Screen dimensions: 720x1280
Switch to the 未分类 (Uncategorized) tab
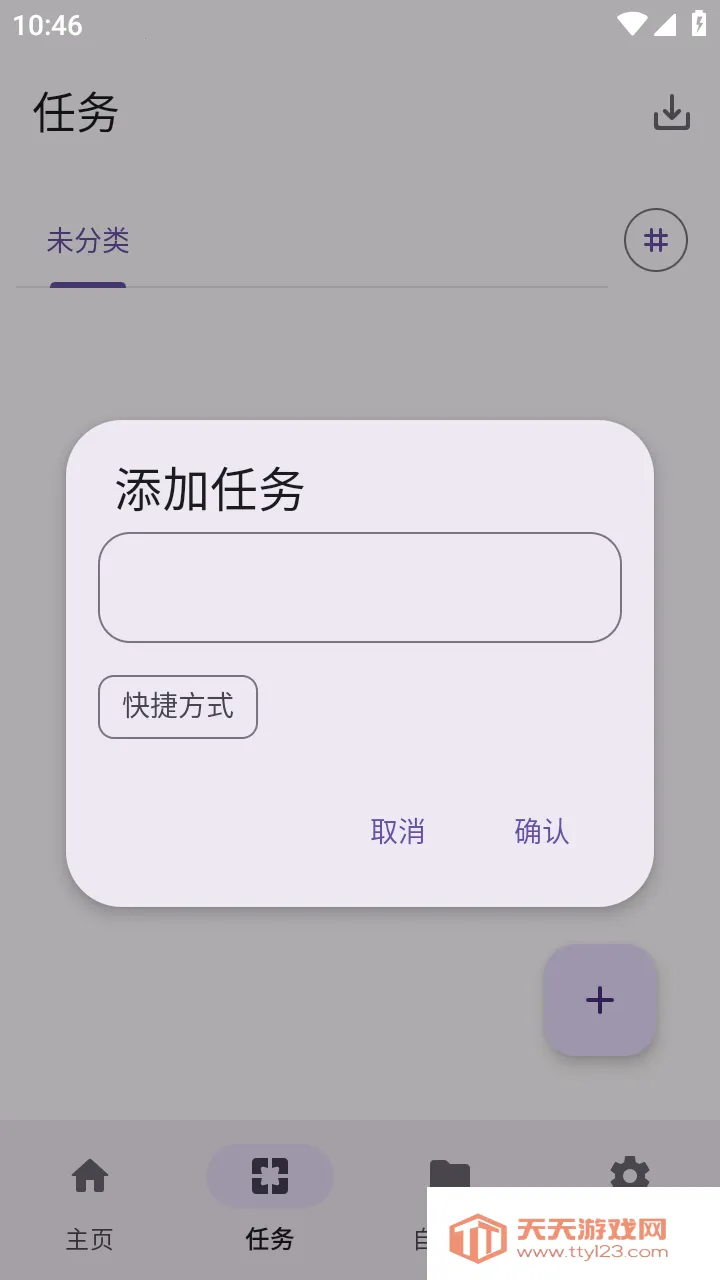[x=87, y=240]
